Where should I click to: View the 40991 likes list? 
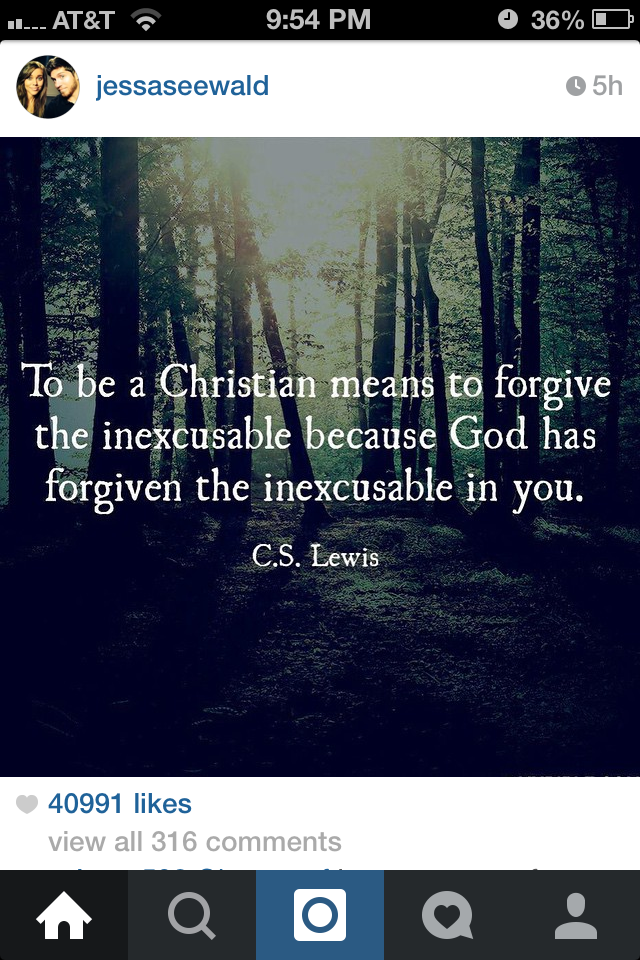(x=119, y=803)
